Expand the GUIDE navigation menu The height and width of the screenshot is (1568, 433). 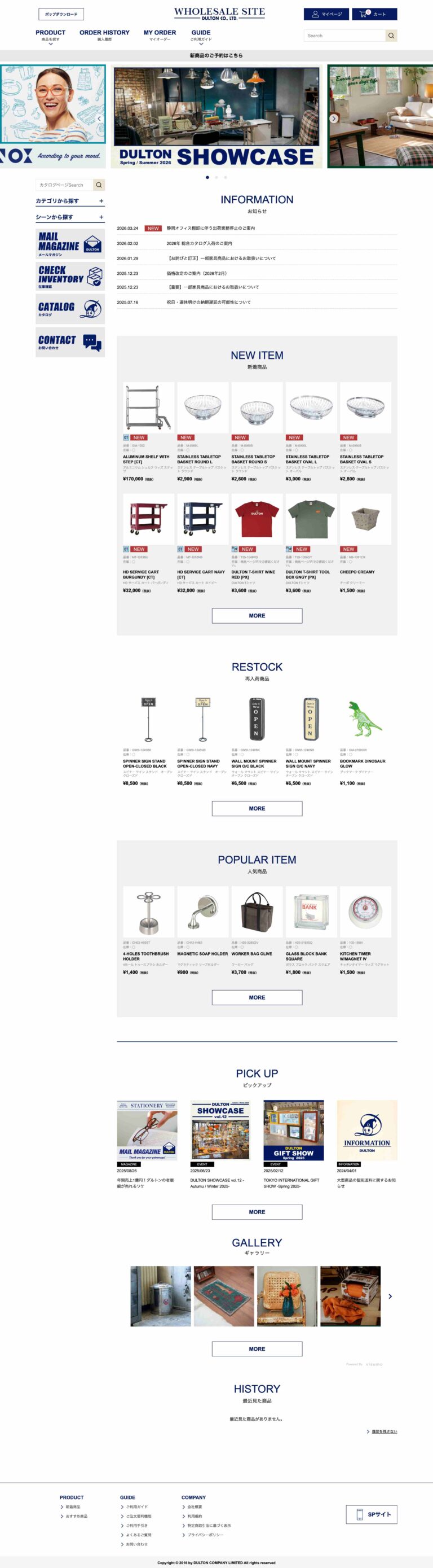[201, 37]
